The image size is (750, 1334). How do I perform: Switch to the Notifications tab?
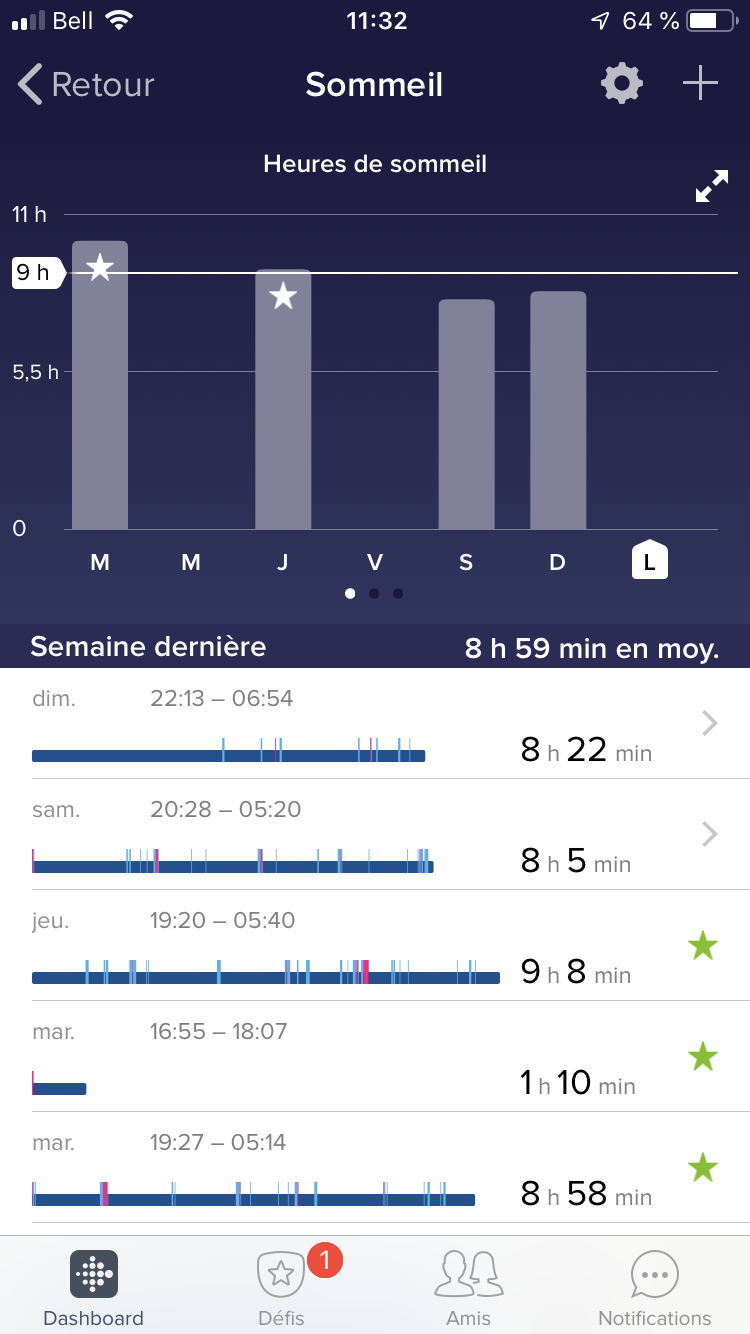[x=654, y=1288]
